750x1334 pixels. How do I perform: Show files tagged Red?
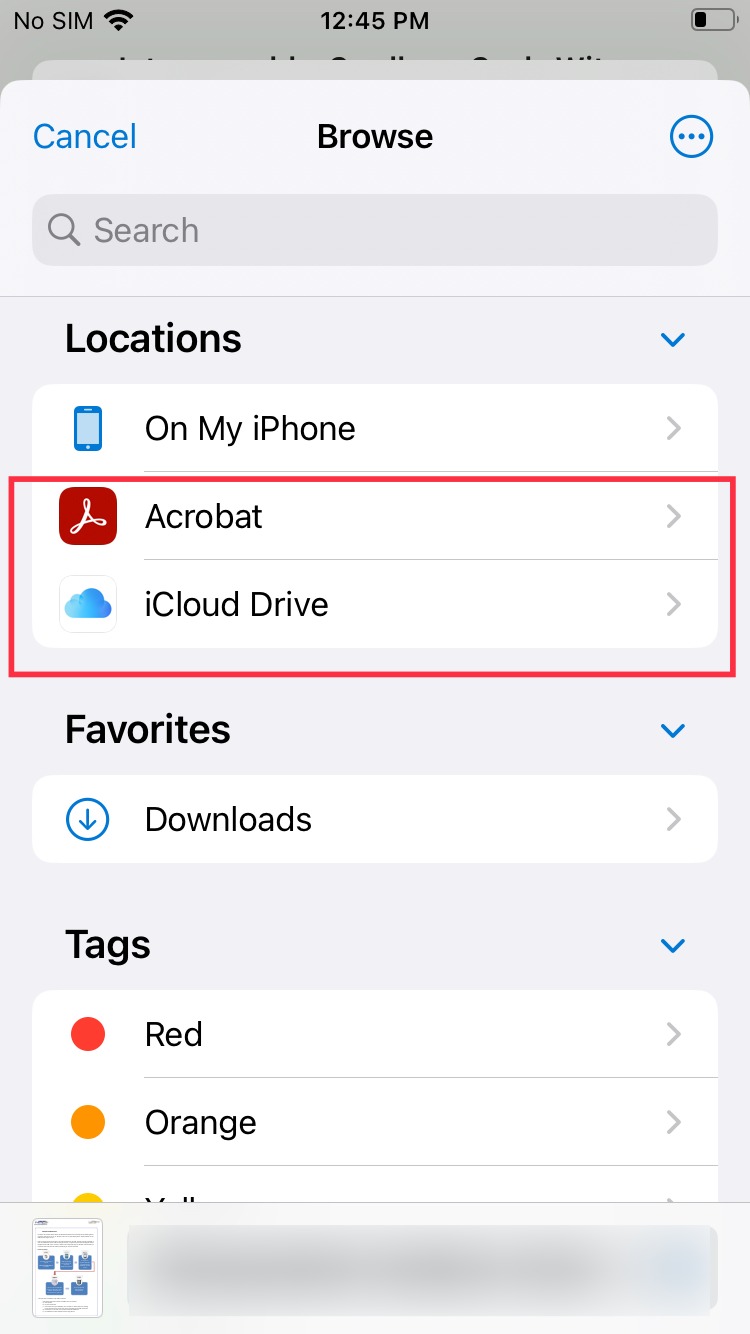(x=375, y=1034)
